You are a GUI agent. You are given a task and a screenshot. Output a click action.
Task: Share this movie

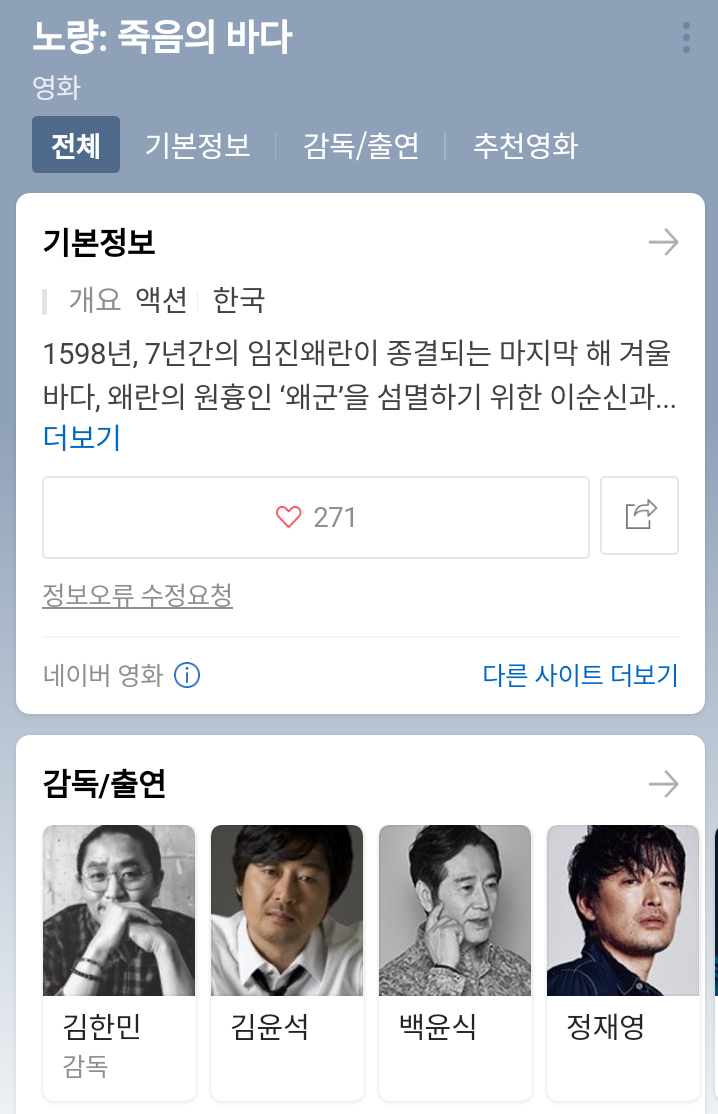[640, 516]
